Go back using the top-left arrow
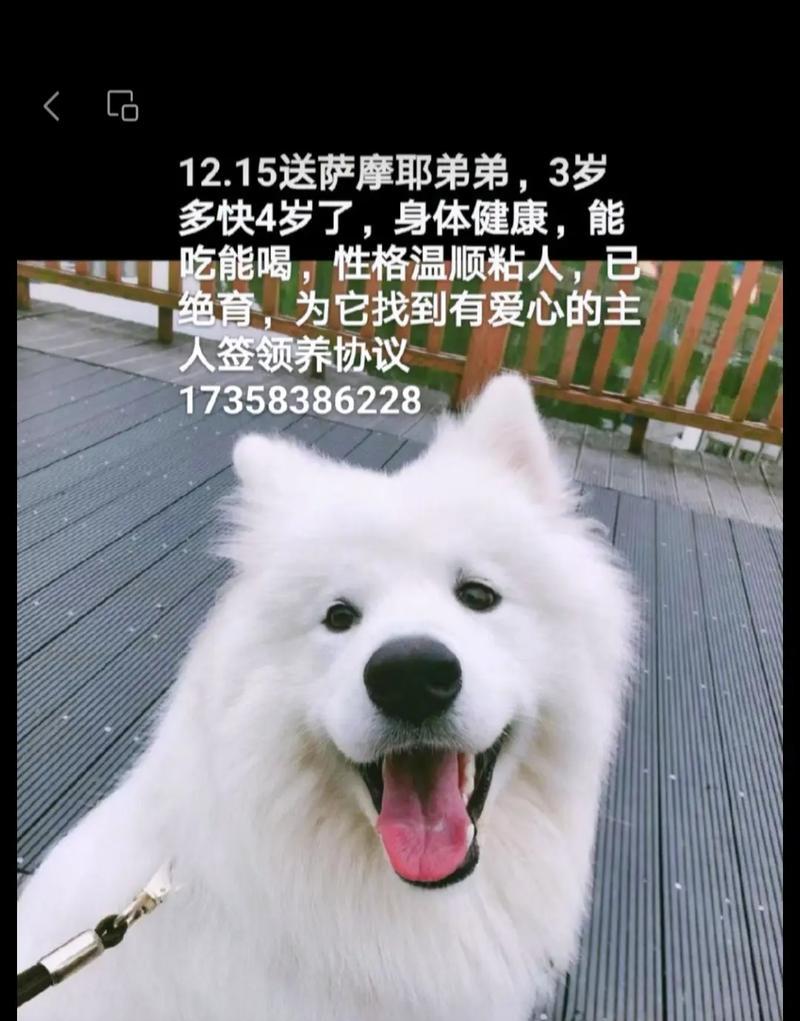This screenshot has height=1021, width=800. tap(51, 105)
